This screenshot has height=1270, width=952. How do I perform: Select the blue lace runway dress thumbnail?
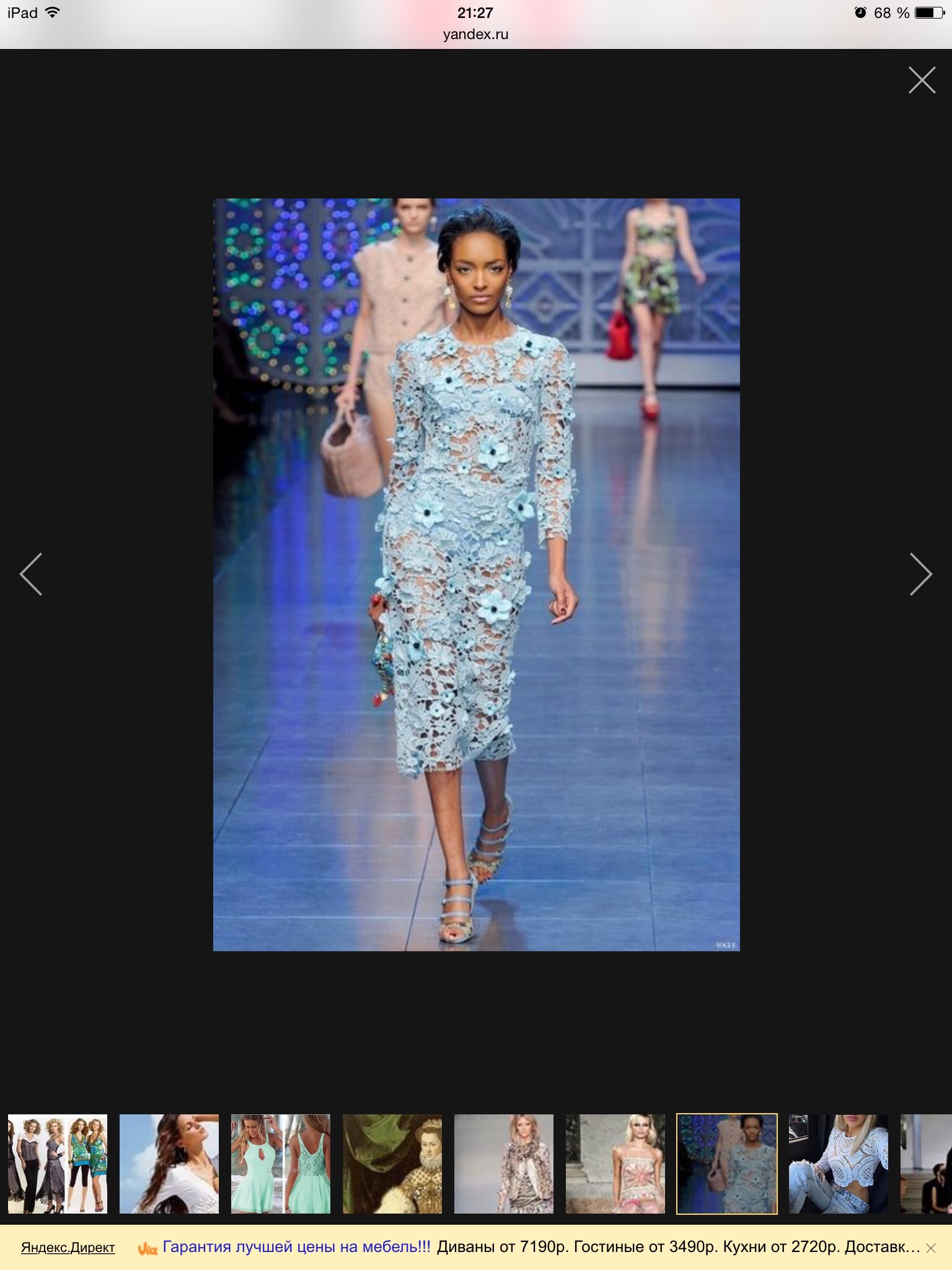(x=727, y=1163)
